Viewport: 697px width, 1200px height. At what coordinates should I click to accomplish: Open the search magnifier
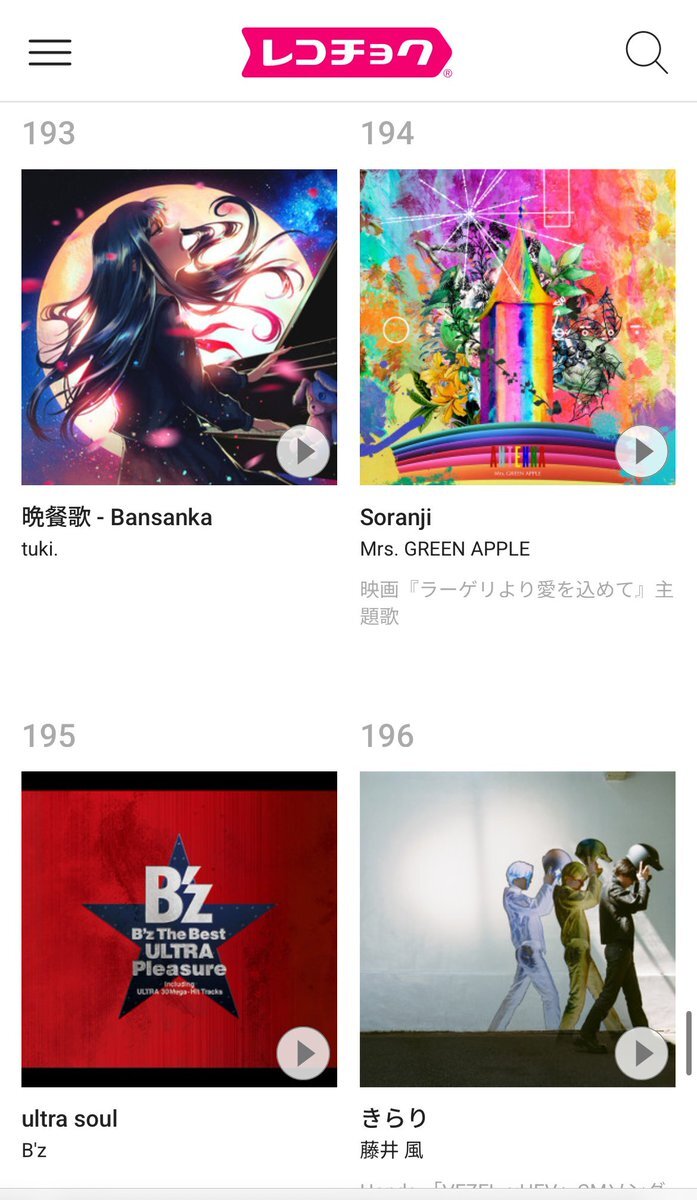[646, 52]
